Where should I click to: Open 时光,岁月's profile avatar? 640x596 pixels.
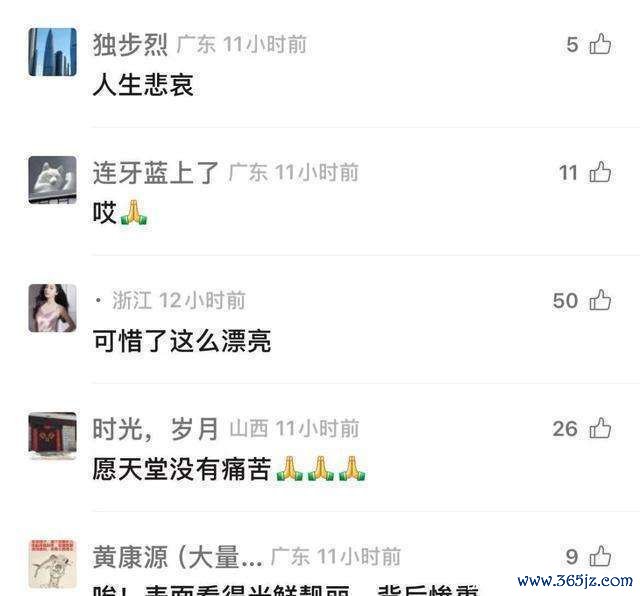[x=52, y=436]
